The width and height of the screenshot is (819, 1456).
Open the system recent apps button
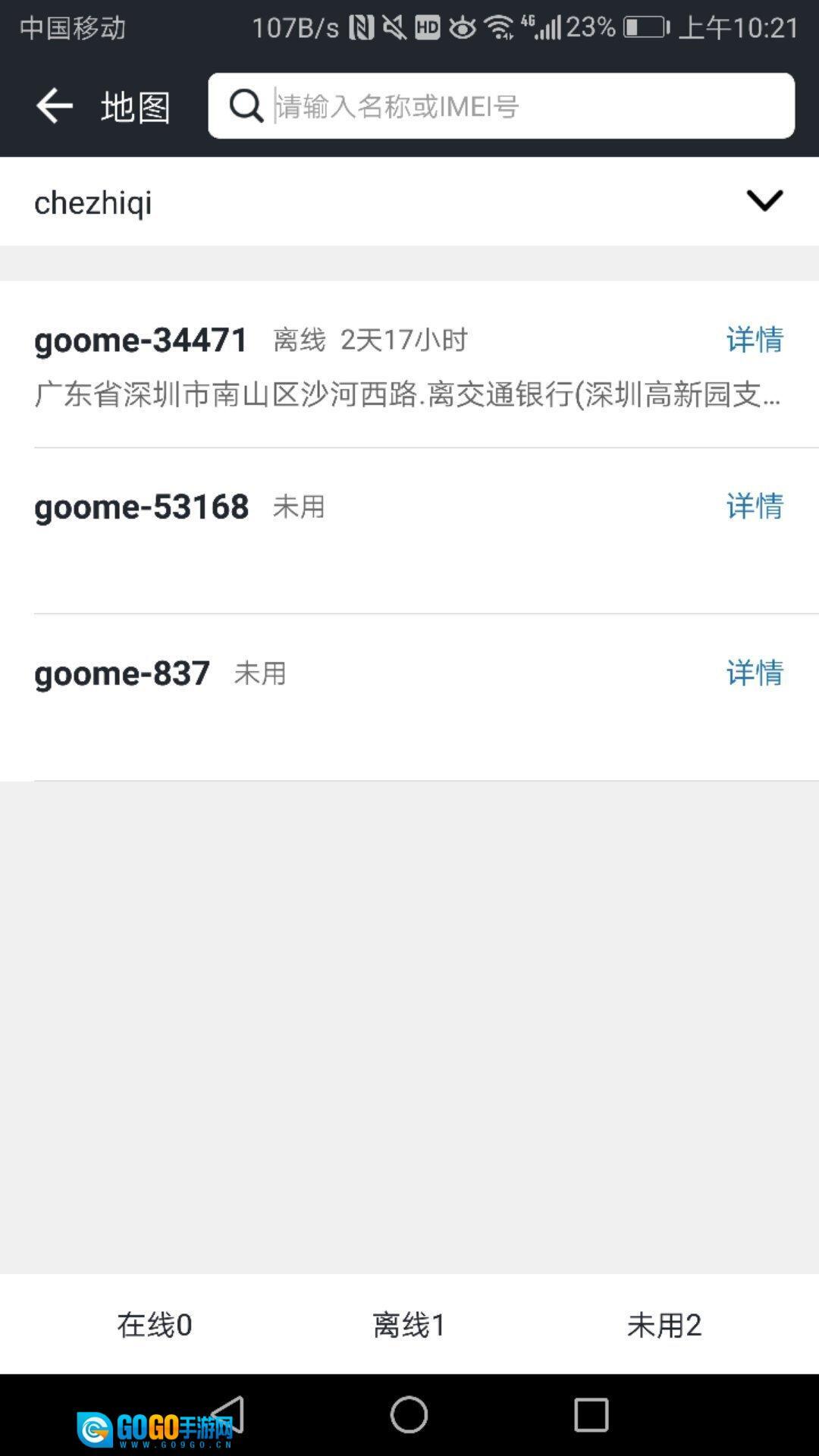[591, 1415]
